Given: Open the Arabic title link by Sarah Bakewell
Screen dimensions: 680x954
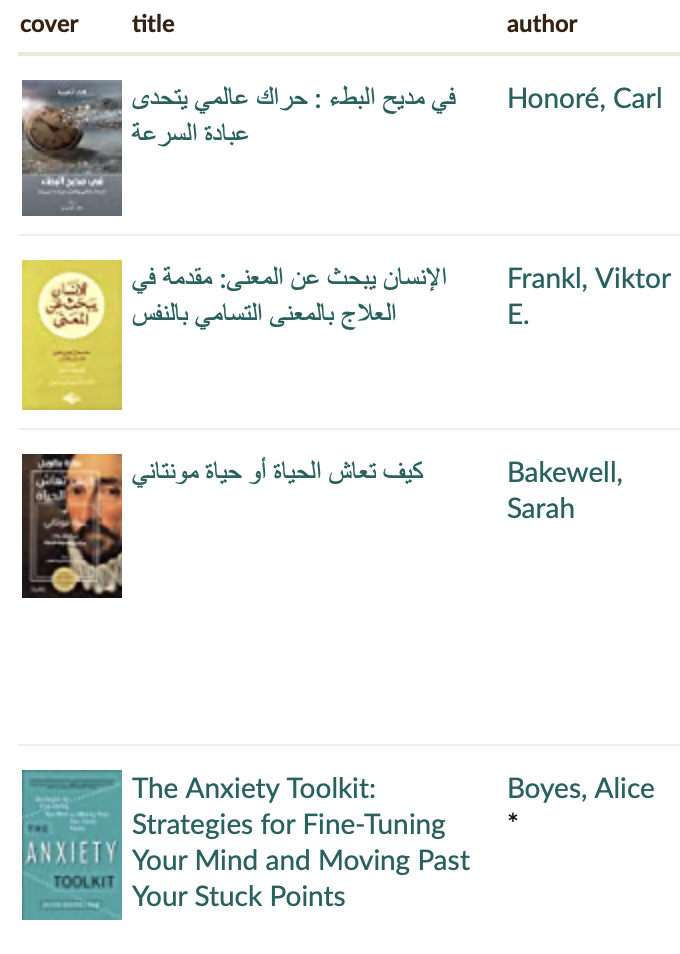Looking at the screenshot, I should [277, 470].
